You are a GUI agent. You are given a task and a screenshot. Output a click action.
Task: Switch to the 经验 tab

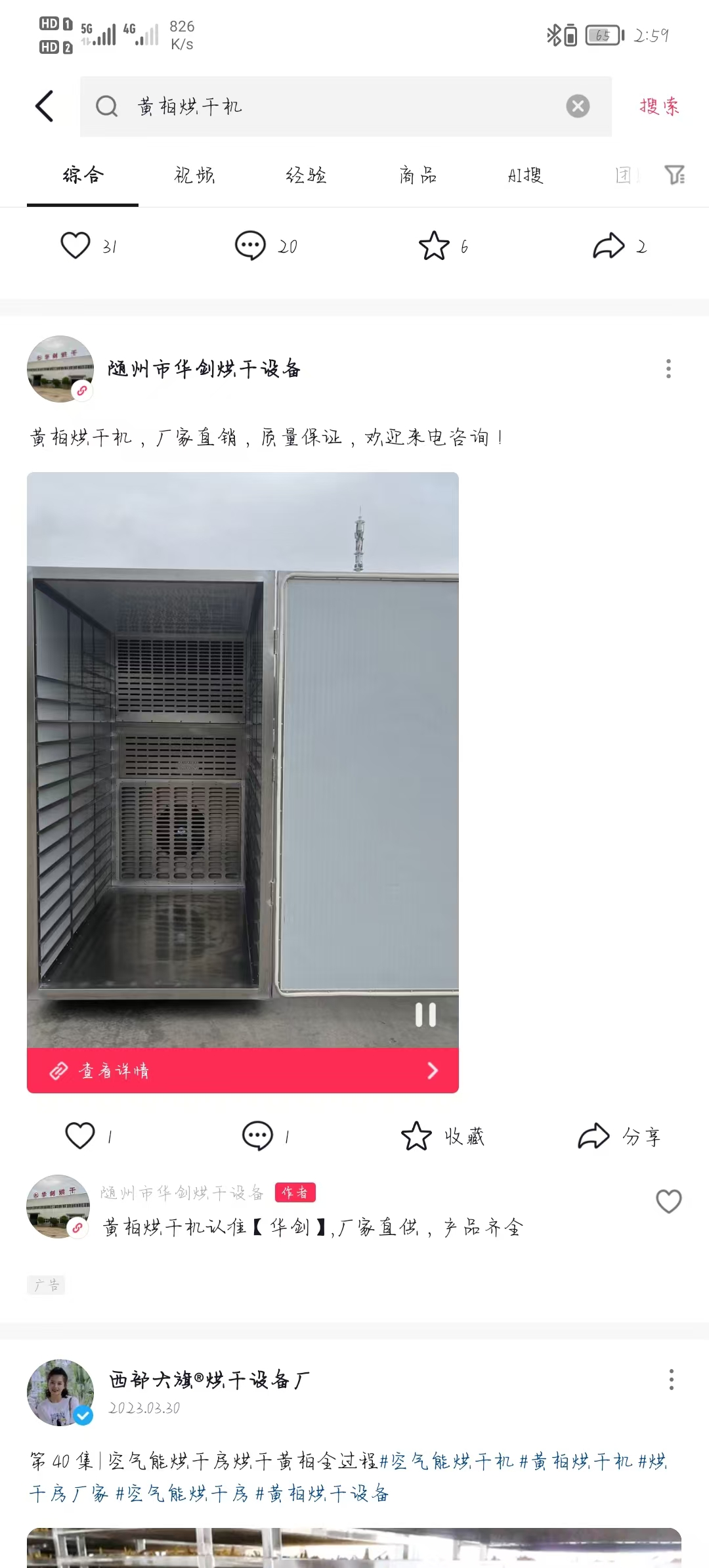point(306,175)
